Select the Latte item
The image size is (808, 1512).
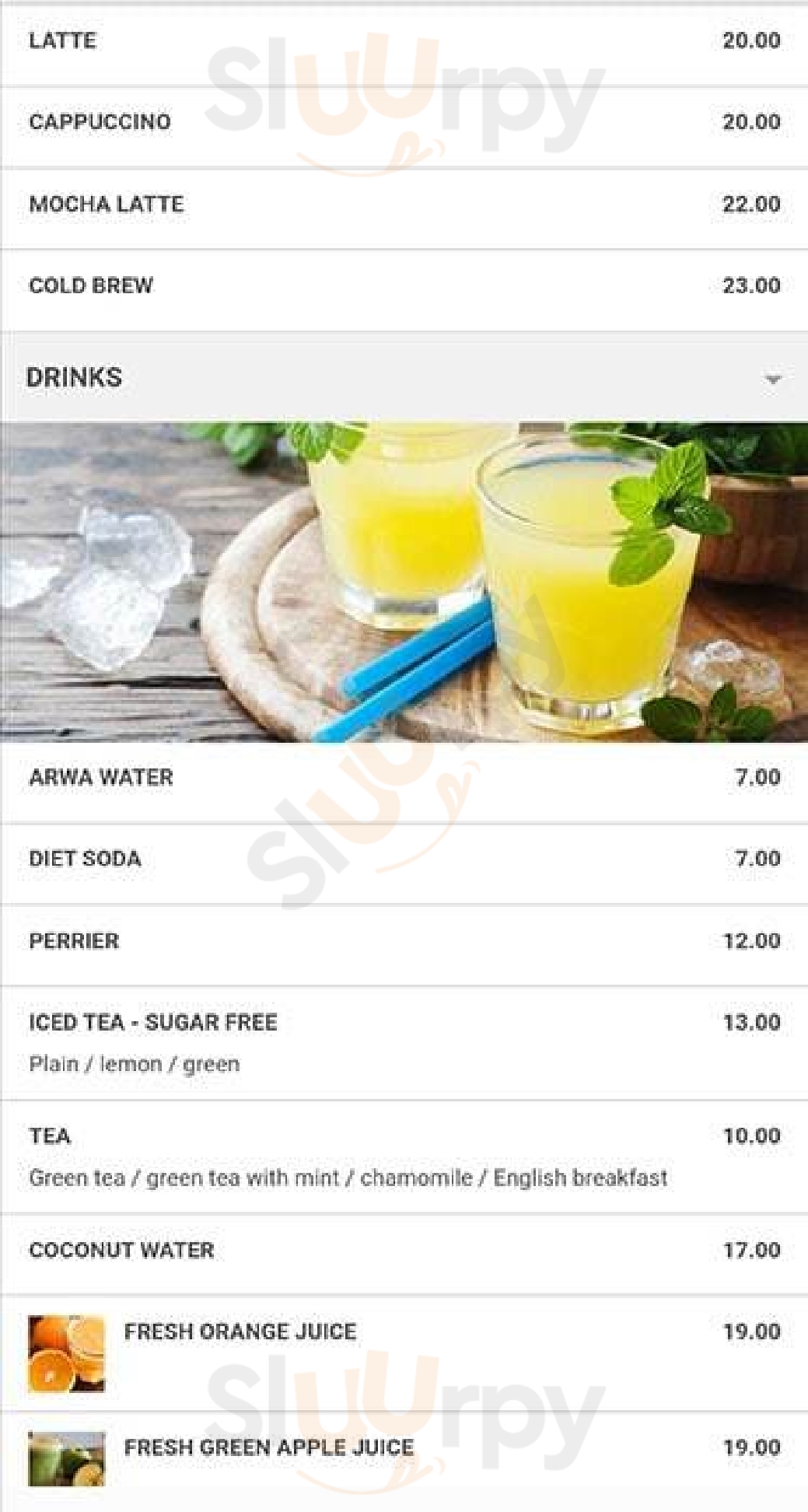tap(404, 41)
